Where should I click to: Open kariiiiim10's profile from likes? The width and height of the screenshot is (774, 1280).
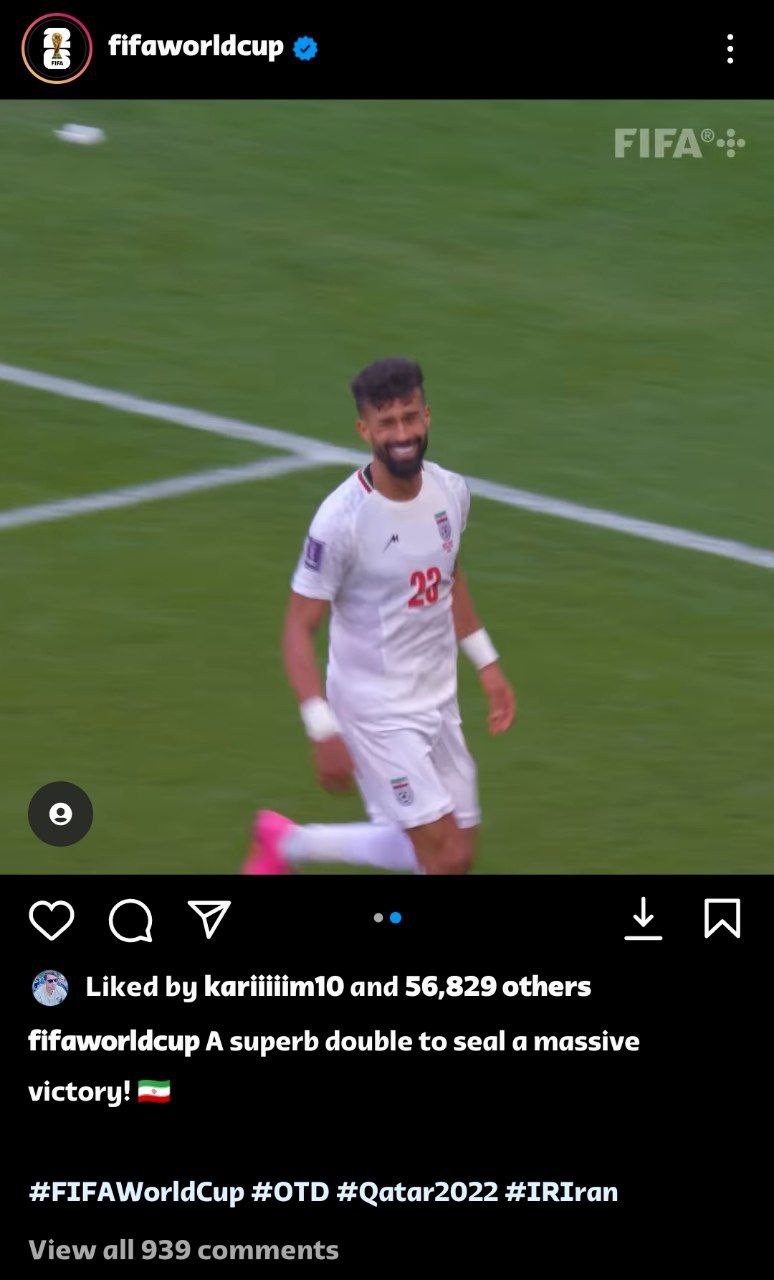(x=273, y=987)
